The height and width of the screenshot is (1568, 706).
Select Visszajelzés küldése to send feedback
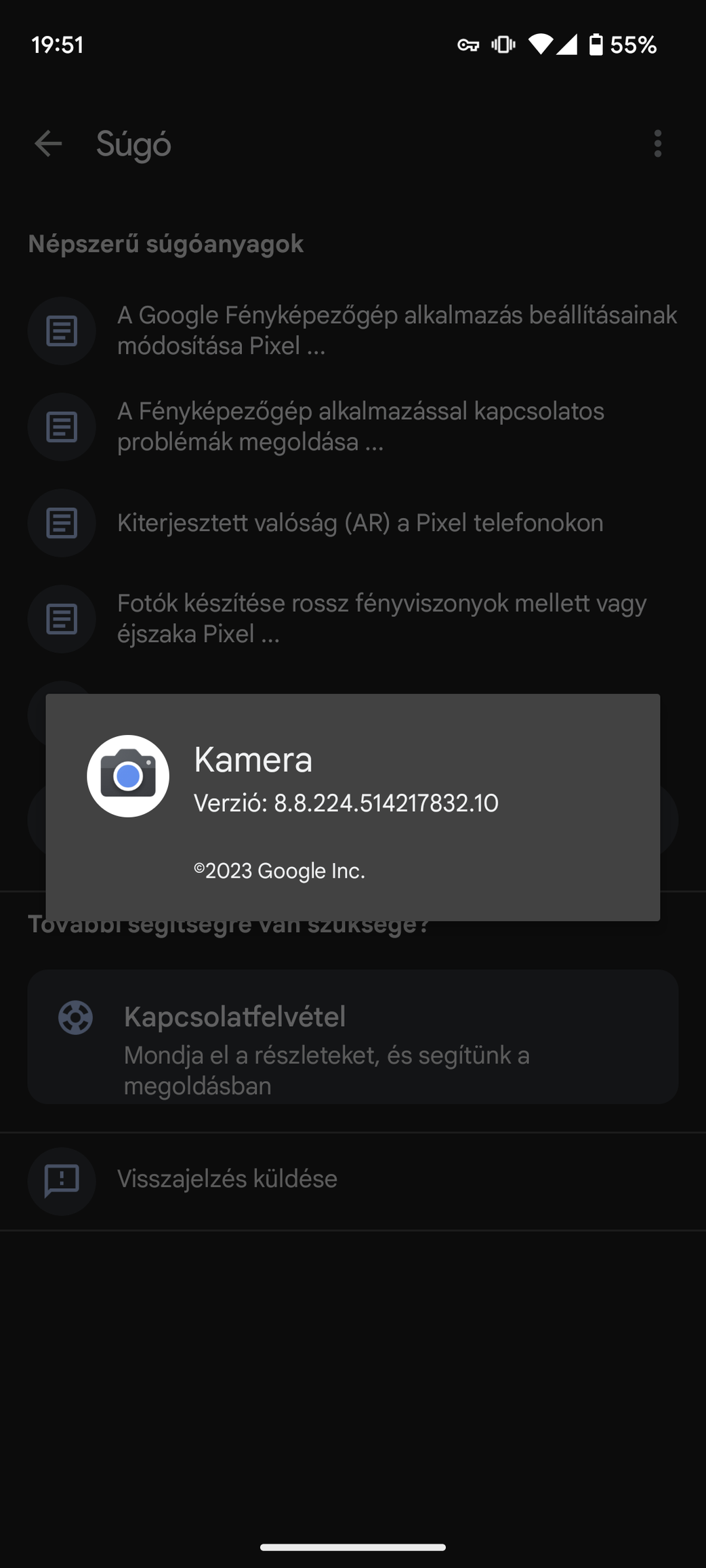click(353, 1180)
